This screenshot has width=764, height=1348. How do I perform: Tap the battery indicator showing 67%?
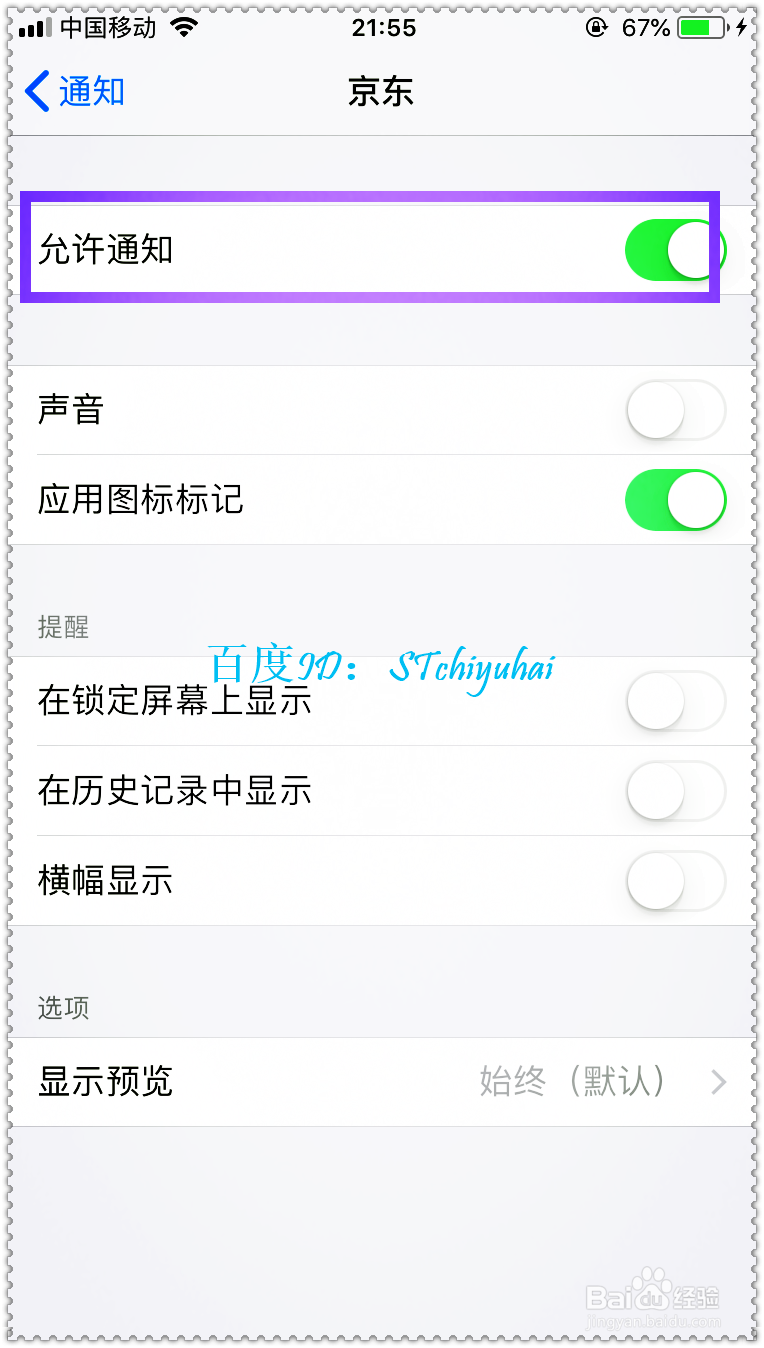700,27
